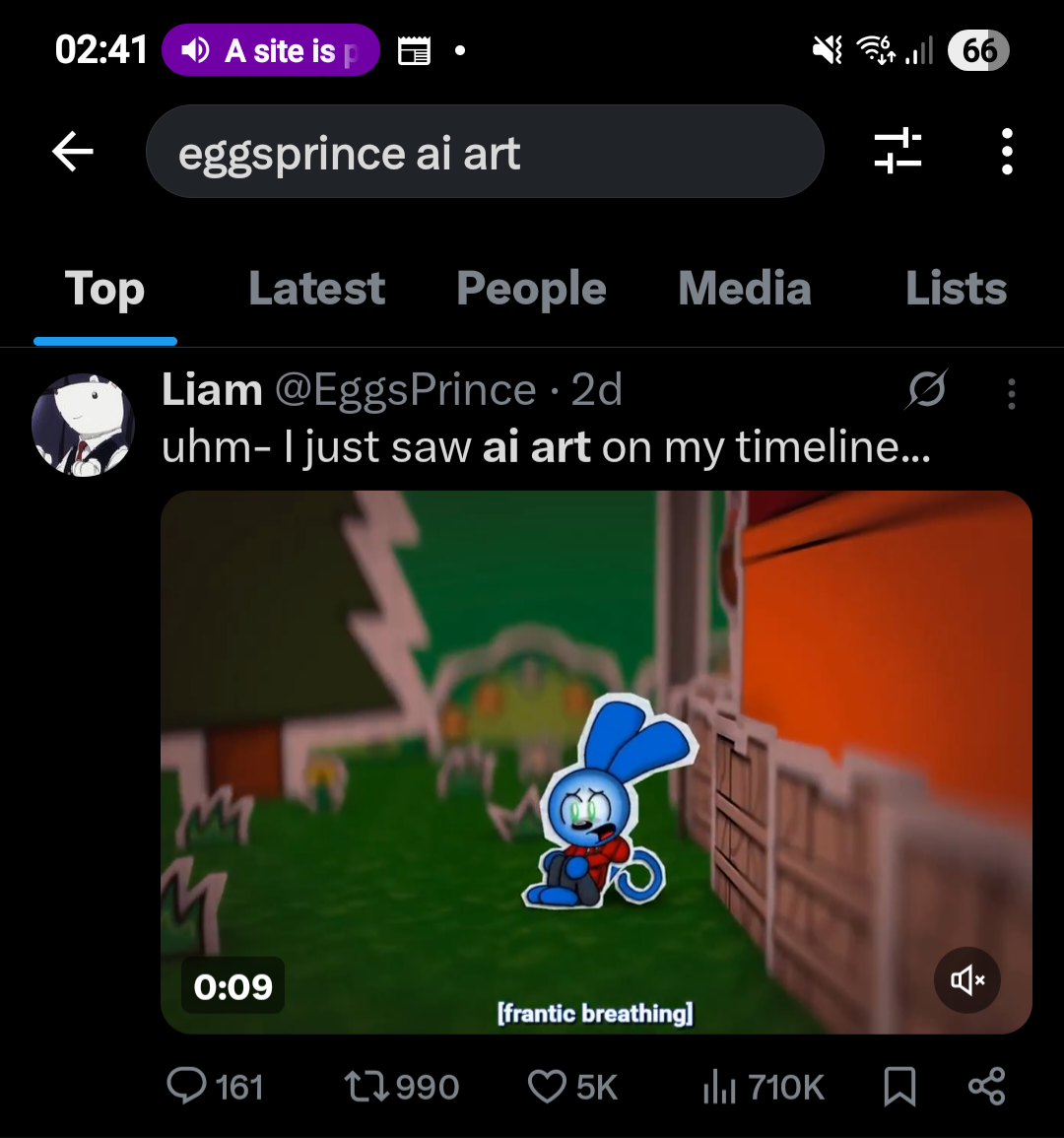Select the Top tab
Screen dimensions: 1064x1138
pos(104,289)
